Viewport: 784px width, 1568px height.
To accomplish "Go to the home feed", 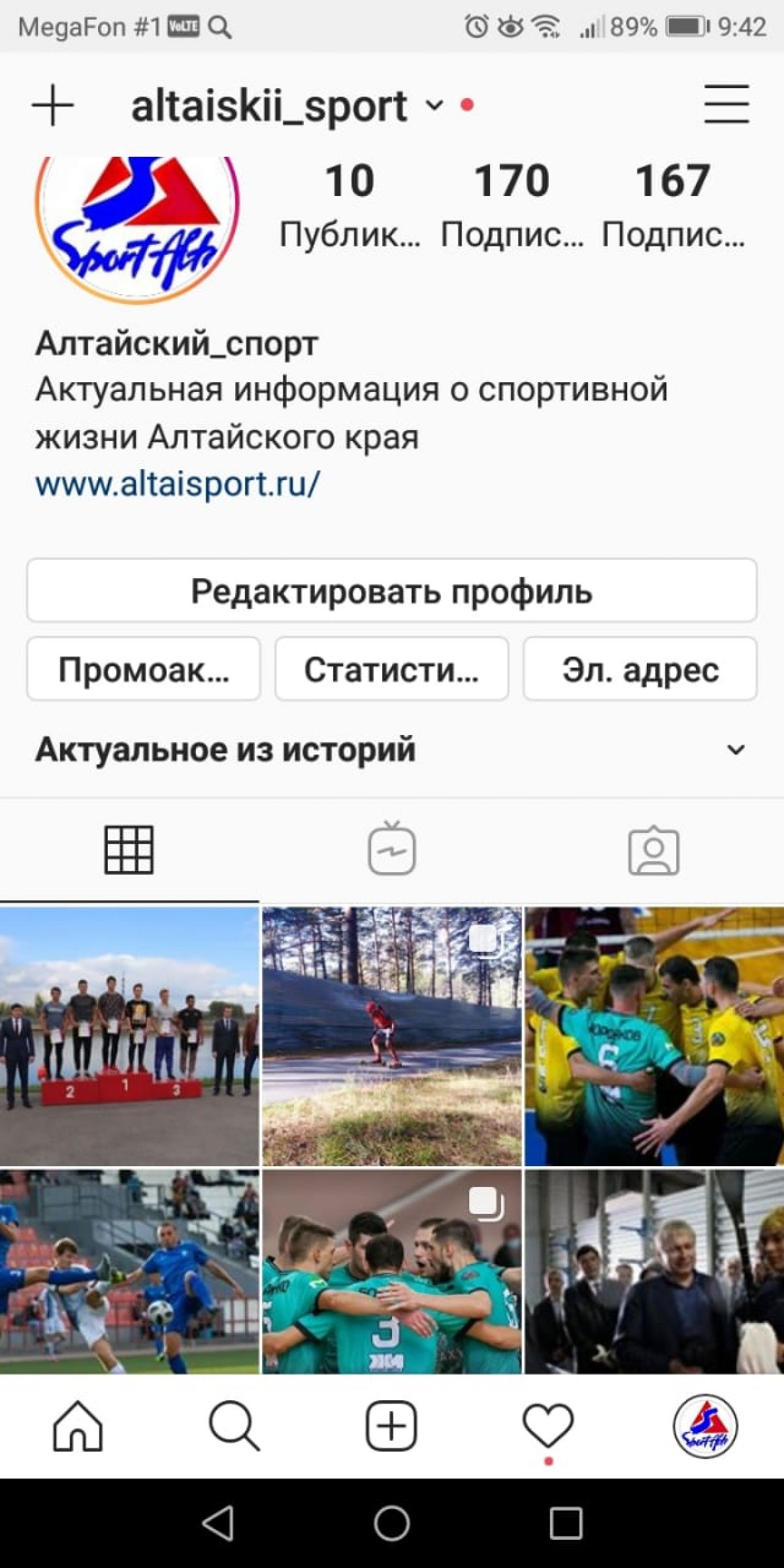I will [x=78, y=1426].
